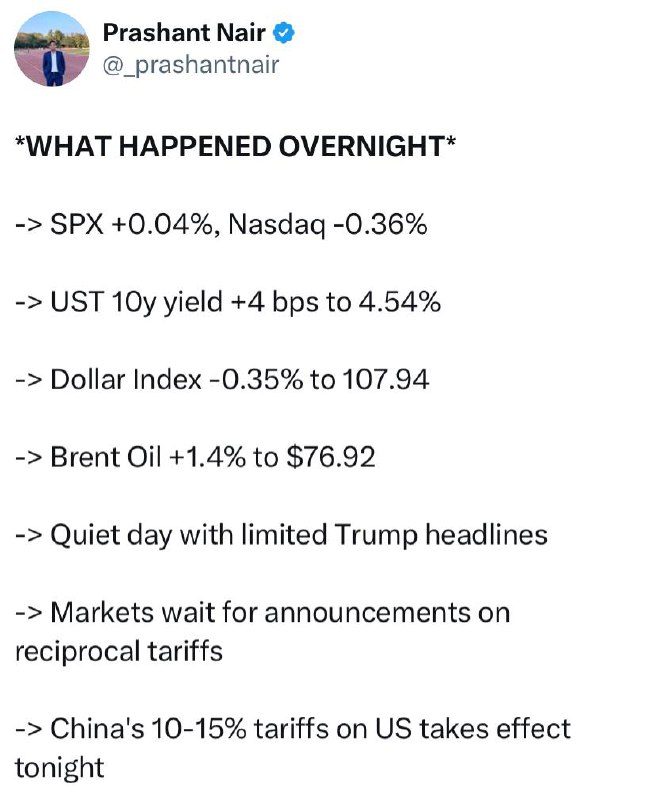Open the @_prashantnair handle
Screen dimensions: 656x800
pos(191,65)
